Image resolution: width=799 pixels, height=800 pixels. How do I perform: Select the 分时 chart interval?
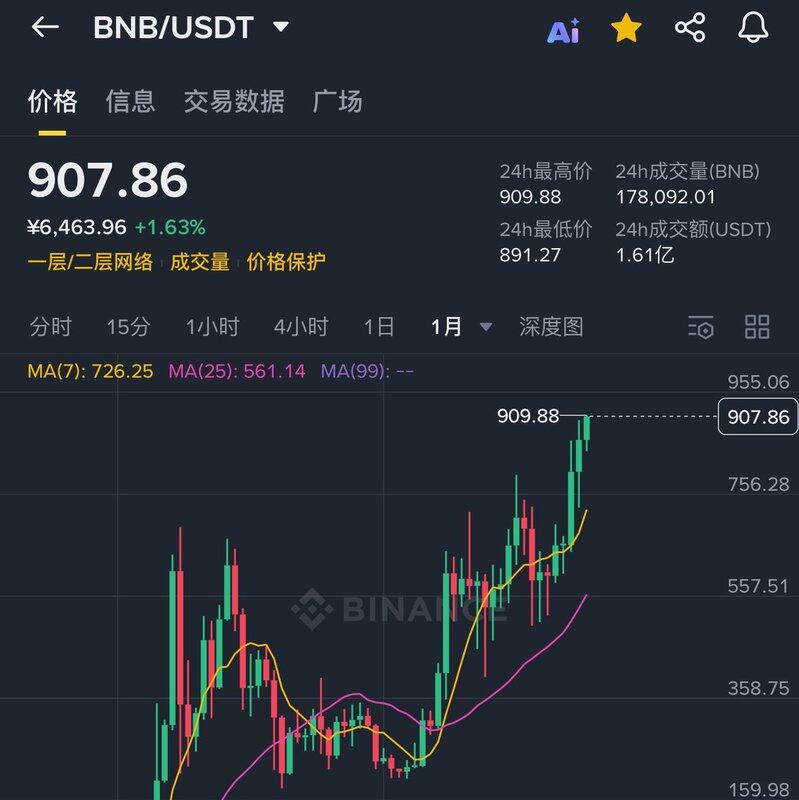tap(51, 327)
